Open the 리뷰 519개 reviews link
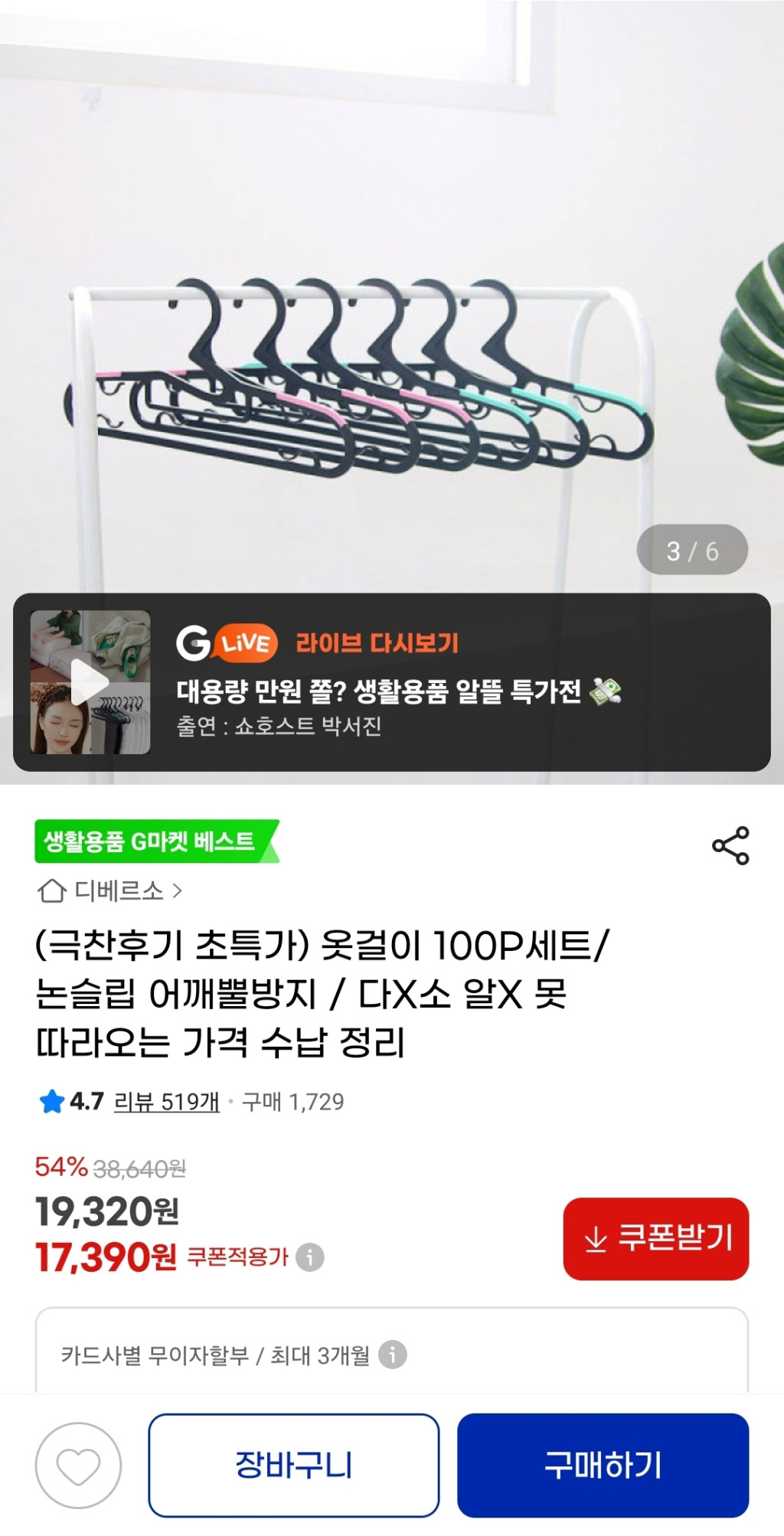784x1536 pixels. [166, 1102]
